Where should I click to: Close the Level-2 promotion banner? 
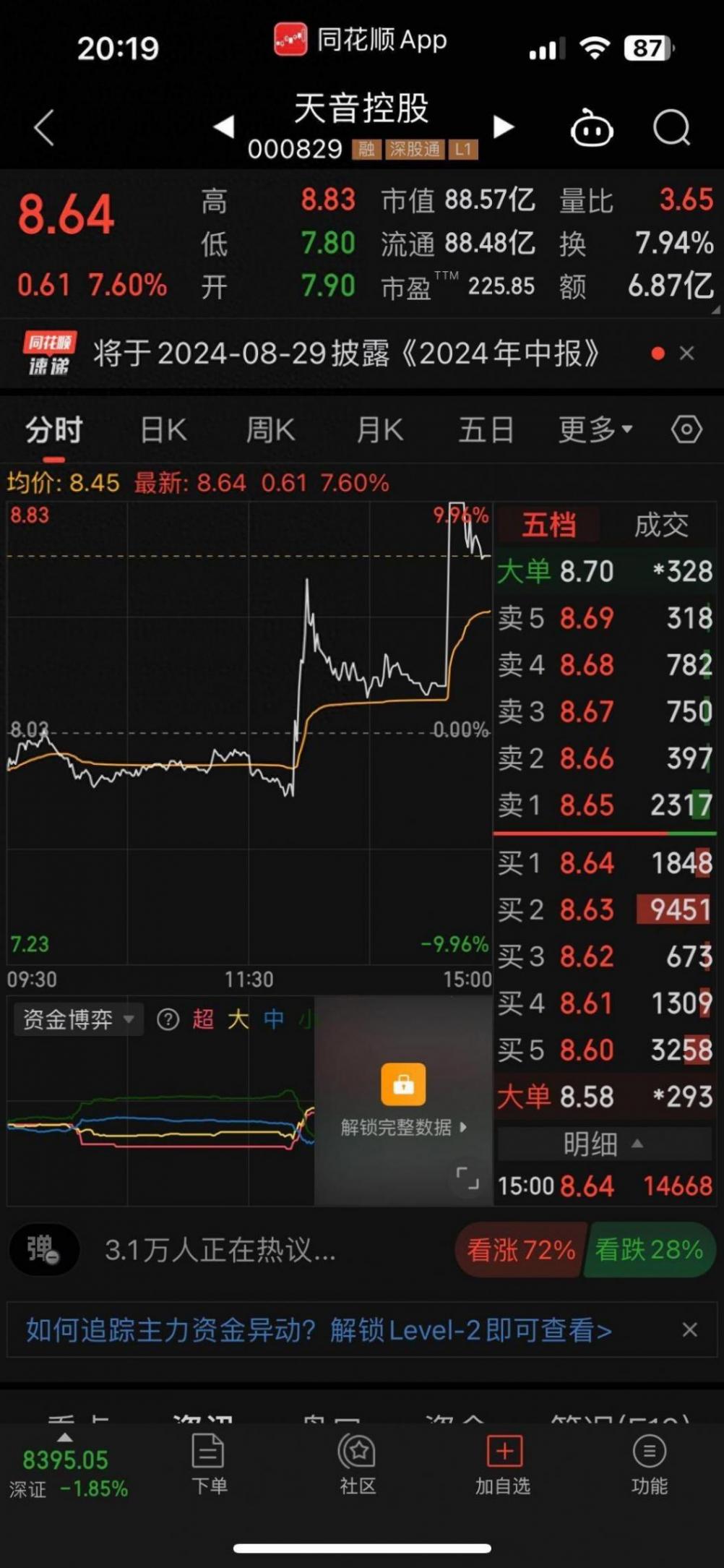click(x=690, y=1329)
